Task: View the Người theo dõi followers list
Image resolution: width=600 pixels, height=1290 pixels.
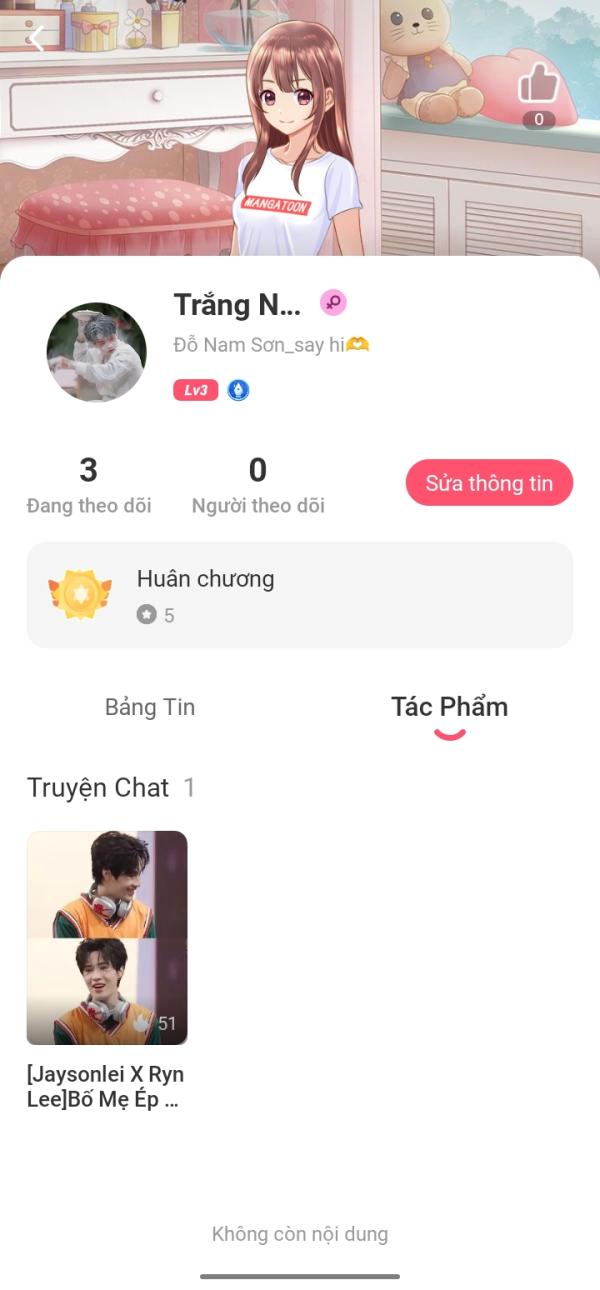Action: [258, 485]
